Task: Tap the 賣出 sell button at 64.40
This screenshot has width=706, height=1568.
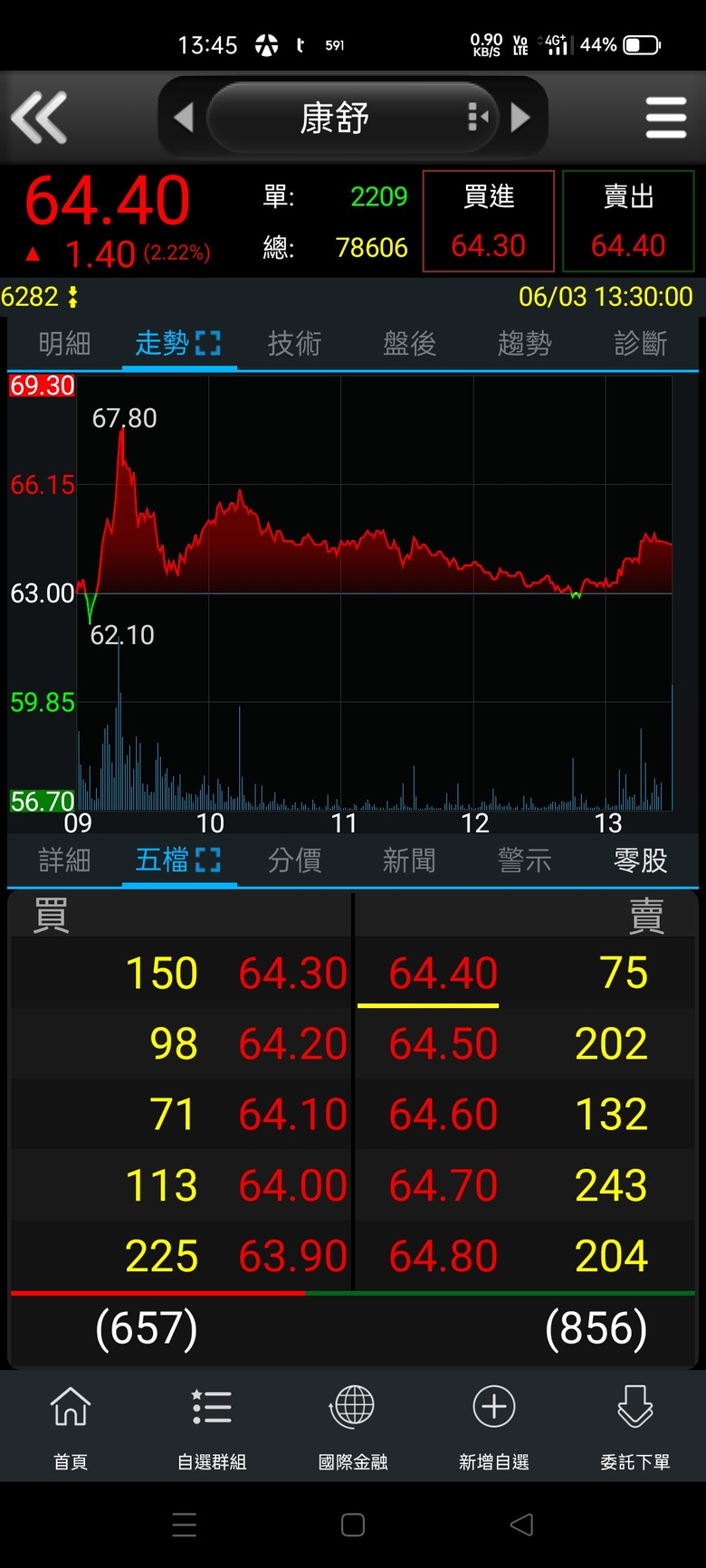Action: coord(628,221)
